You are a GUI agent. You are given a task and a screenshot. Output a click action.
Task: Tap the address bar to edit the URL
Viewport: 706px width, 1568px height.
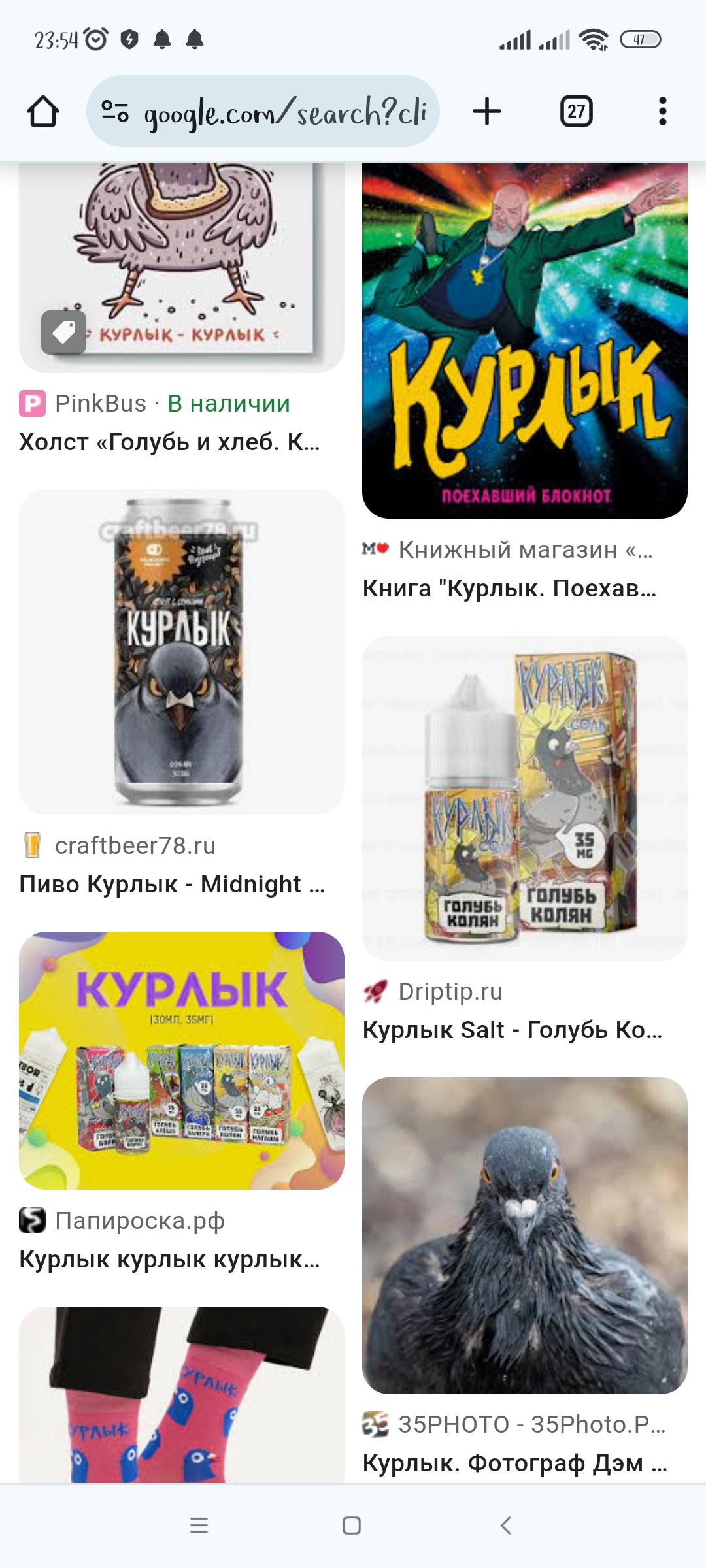281,112
